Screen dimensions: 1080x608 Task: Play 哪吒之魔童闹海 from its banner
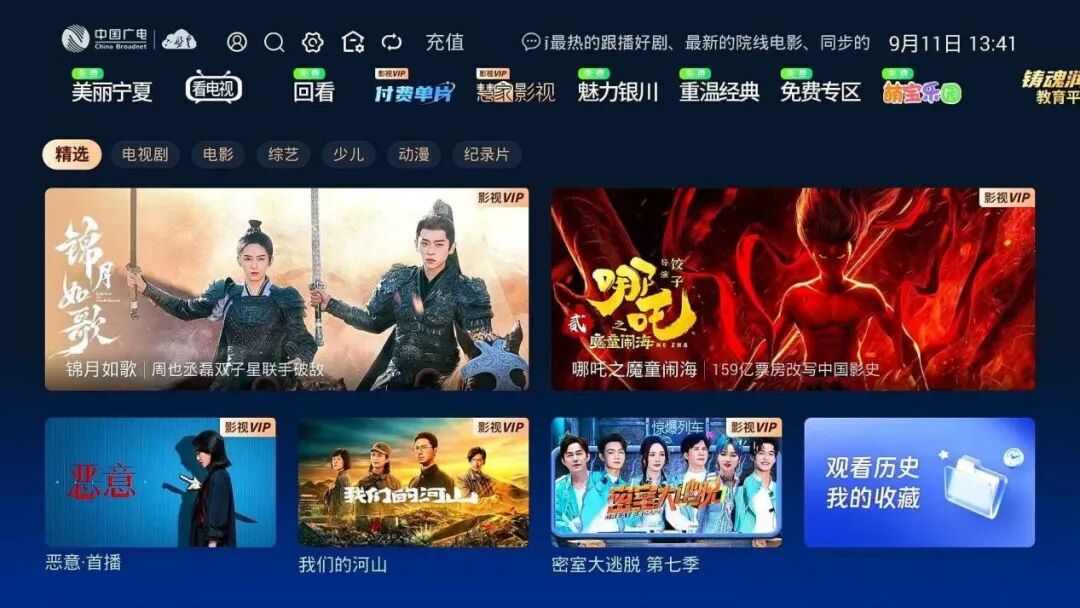pyautogui.click(x=793, y=289)
